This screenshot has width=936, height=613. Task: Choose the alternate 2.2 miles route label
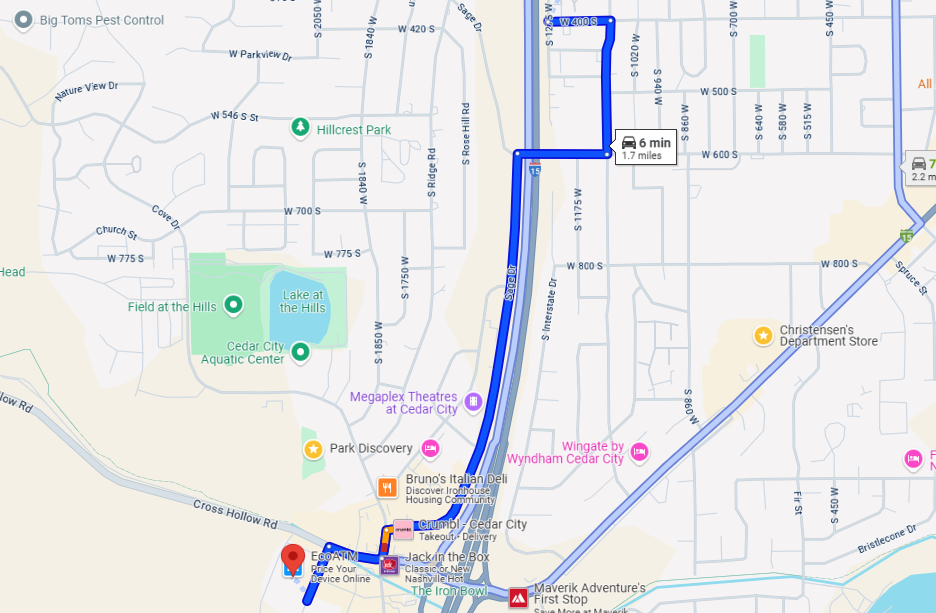click(920, 168)
